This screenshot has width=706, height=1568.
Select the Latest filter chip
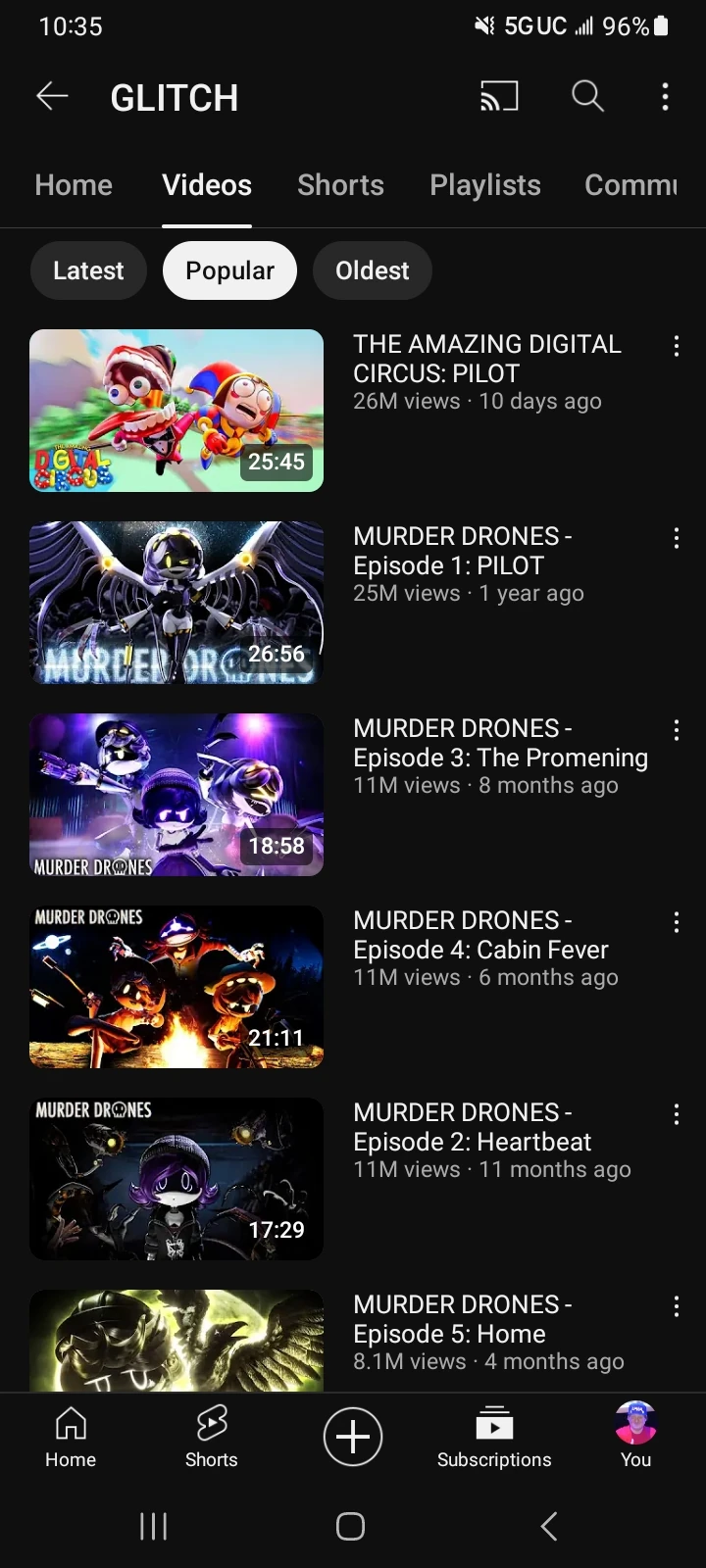(x=88, y=270)
